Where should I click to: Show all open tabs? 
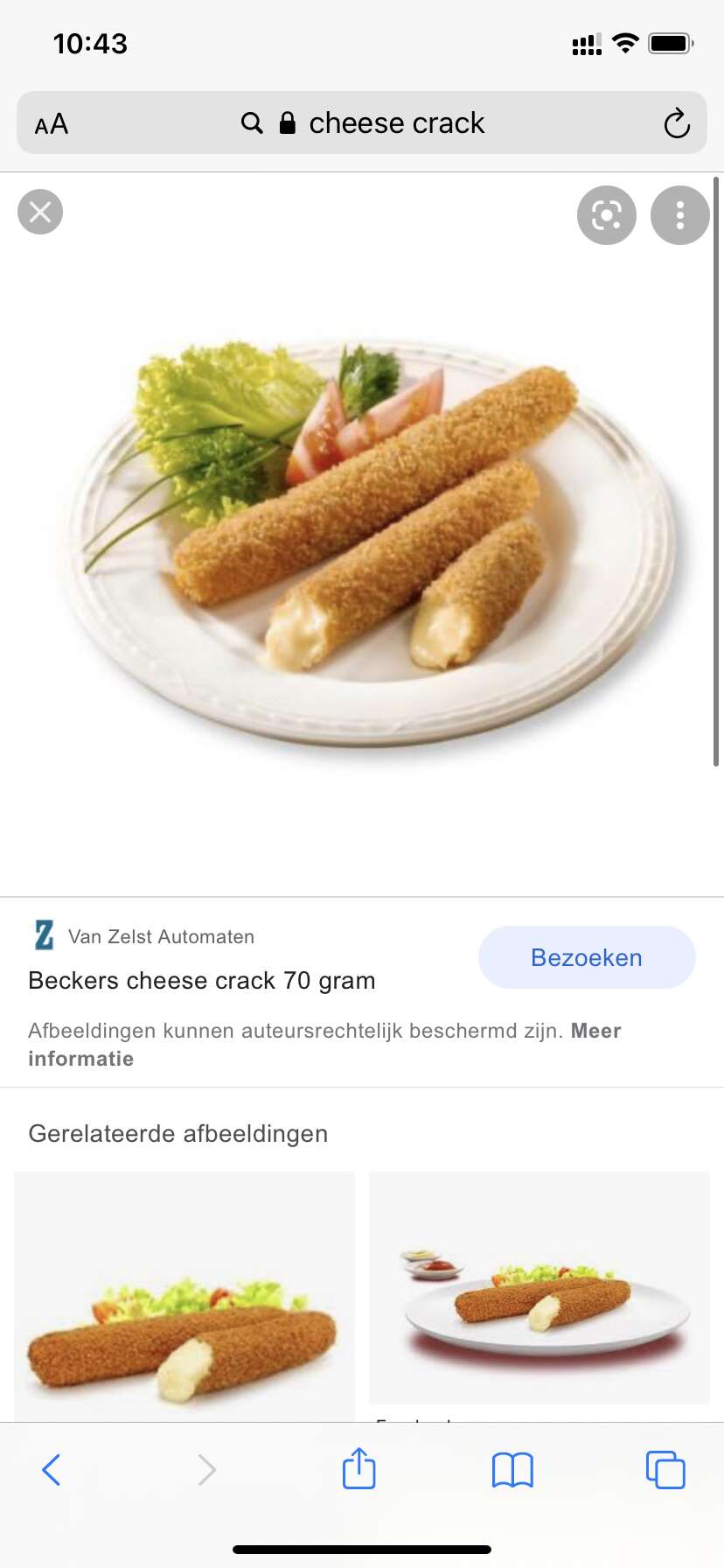[x=665, y=1470]
